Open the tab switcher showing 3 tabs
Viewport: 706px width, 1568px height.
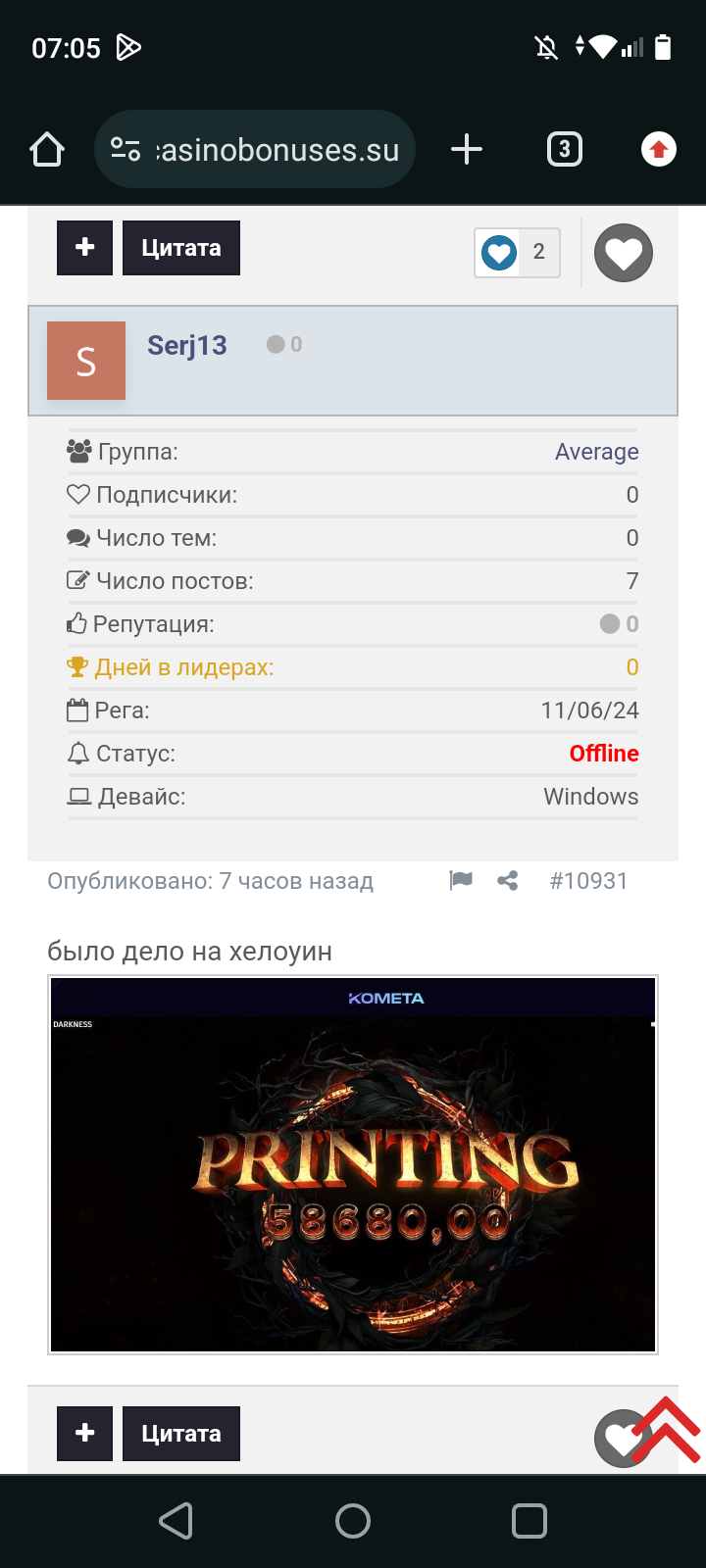[x=564, y=150]
